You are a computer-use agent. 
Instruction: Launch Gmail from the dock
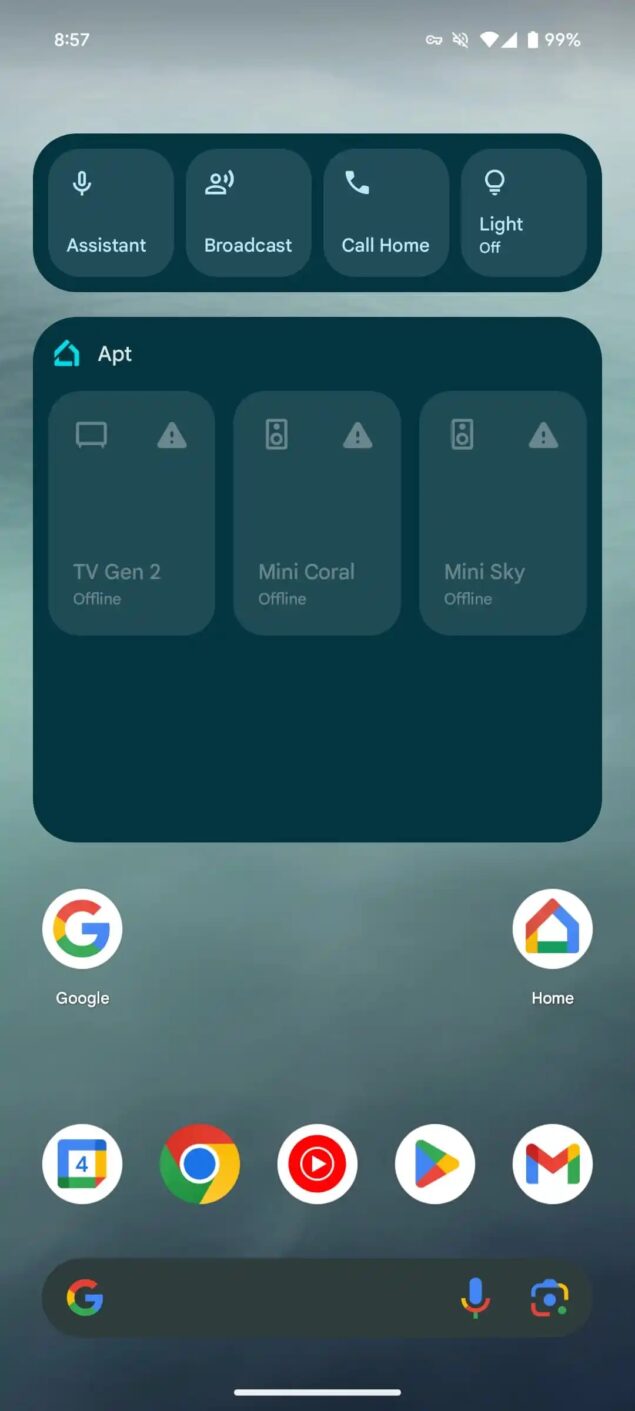click(552, 1164)
